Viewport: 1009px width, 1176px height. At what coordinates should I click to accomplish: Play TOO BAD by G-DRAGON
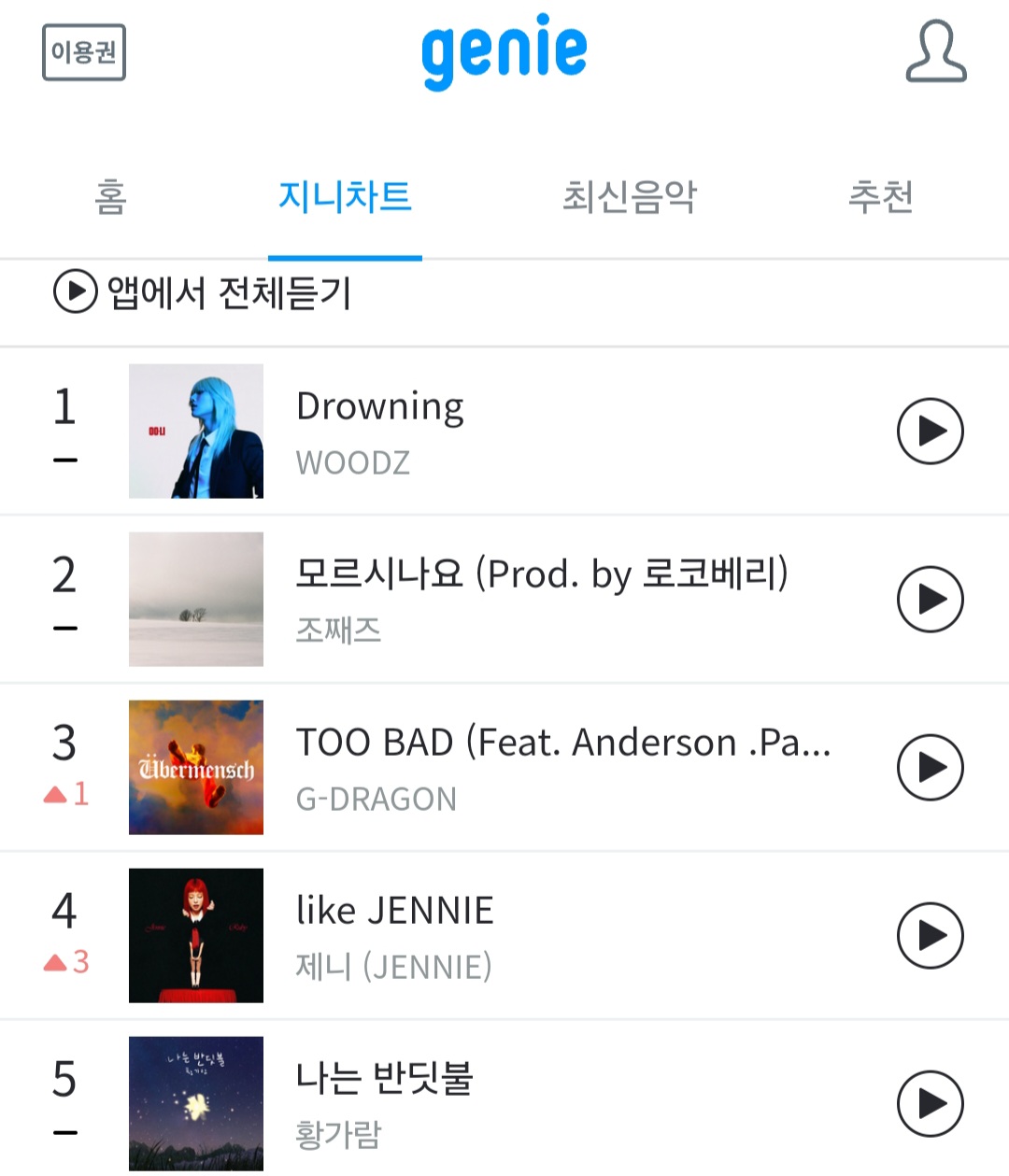(x=930, y=767)
